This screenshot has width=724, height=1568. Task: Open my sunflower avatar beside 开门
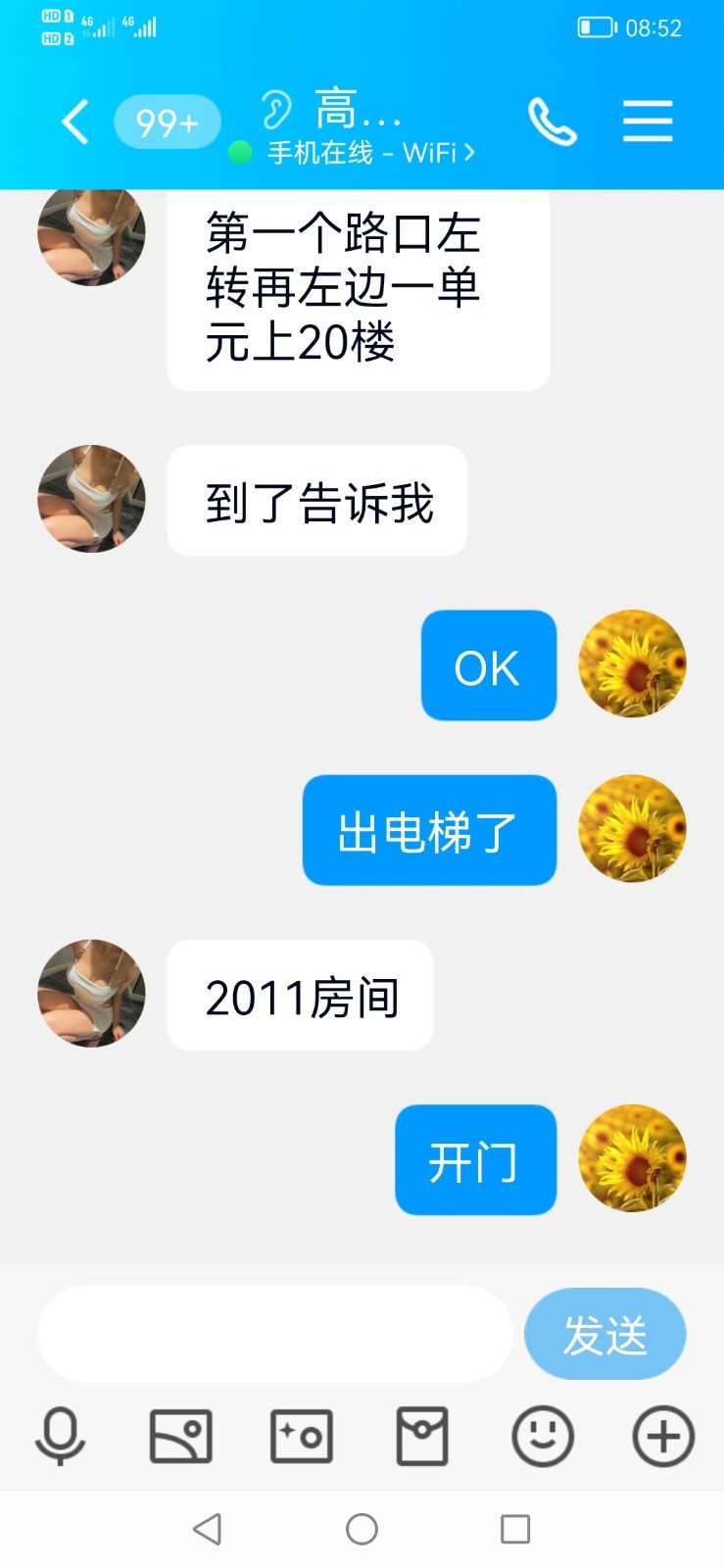tap(632, 1158)
